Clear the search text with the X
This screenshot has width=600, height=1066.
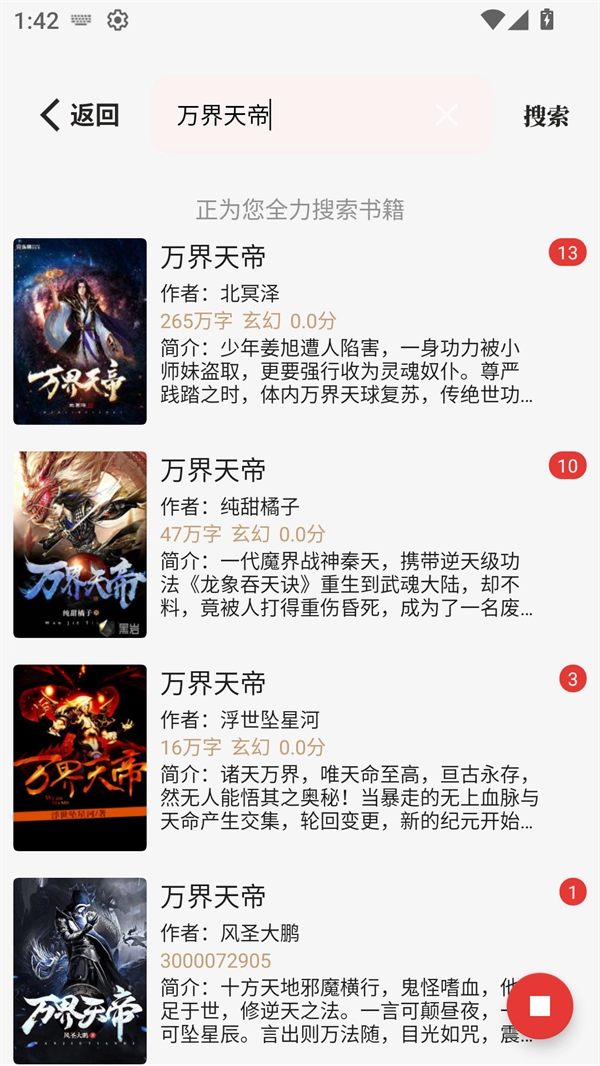pos(447,115)
